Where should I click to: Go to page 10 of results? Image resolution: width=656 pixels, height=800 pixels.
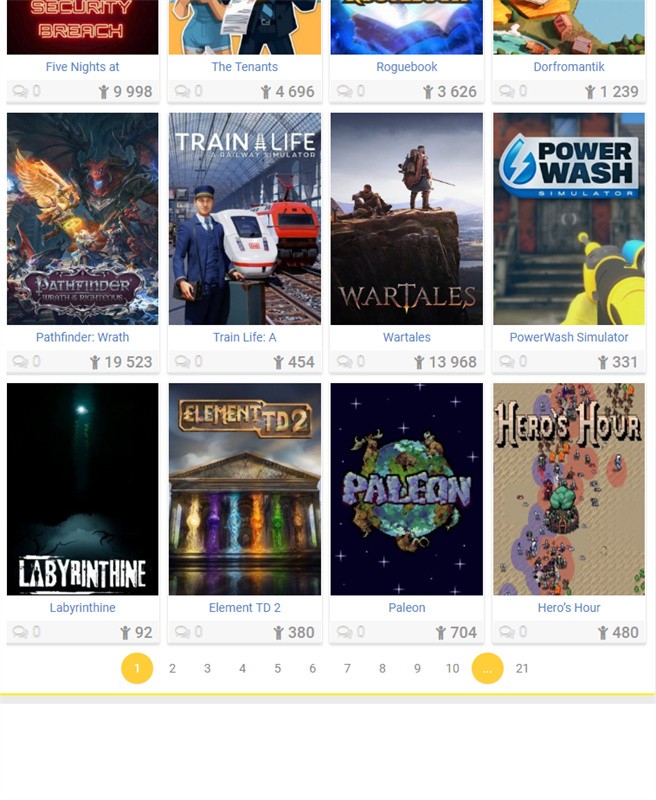click(452, 668)
